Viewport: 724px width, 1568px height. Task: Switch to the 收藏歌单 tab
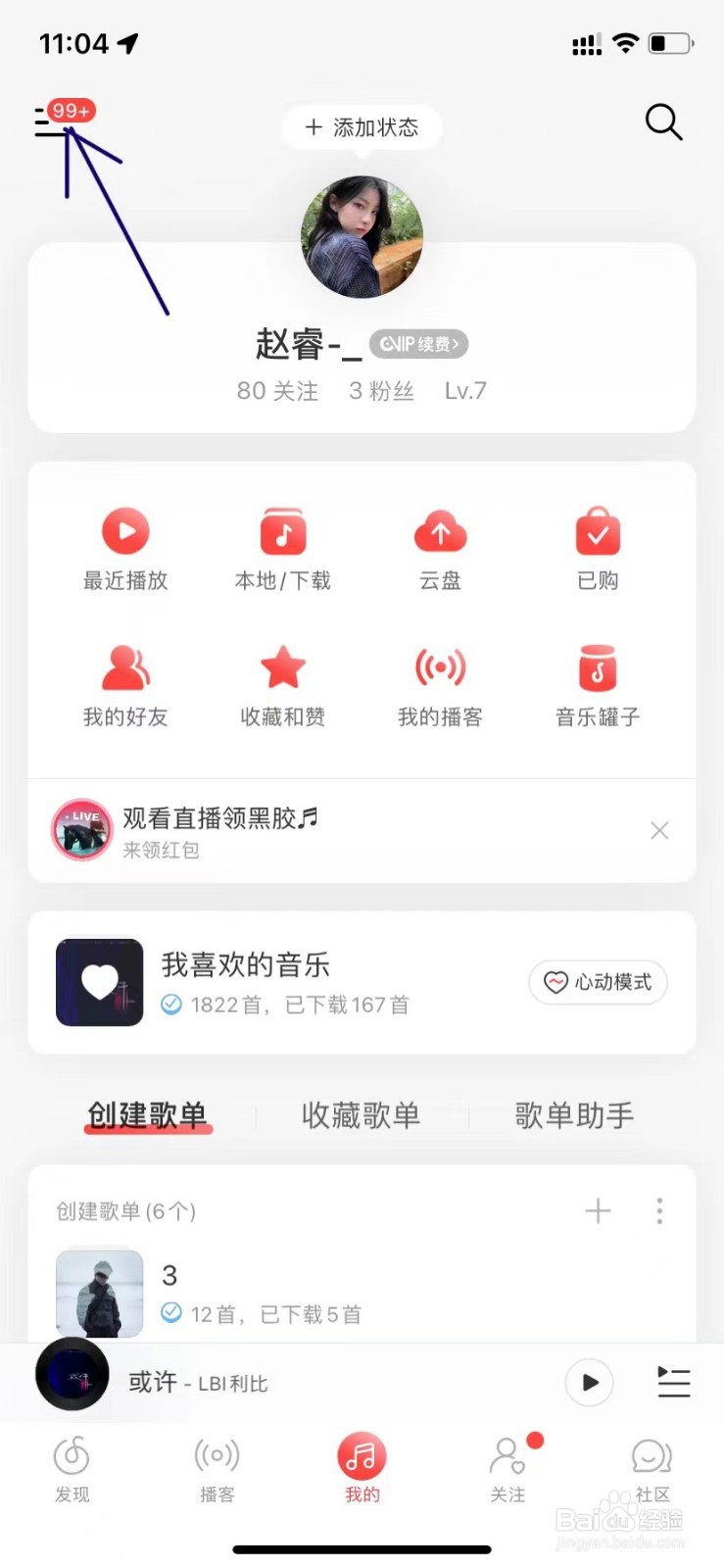tap(361, 1115)
